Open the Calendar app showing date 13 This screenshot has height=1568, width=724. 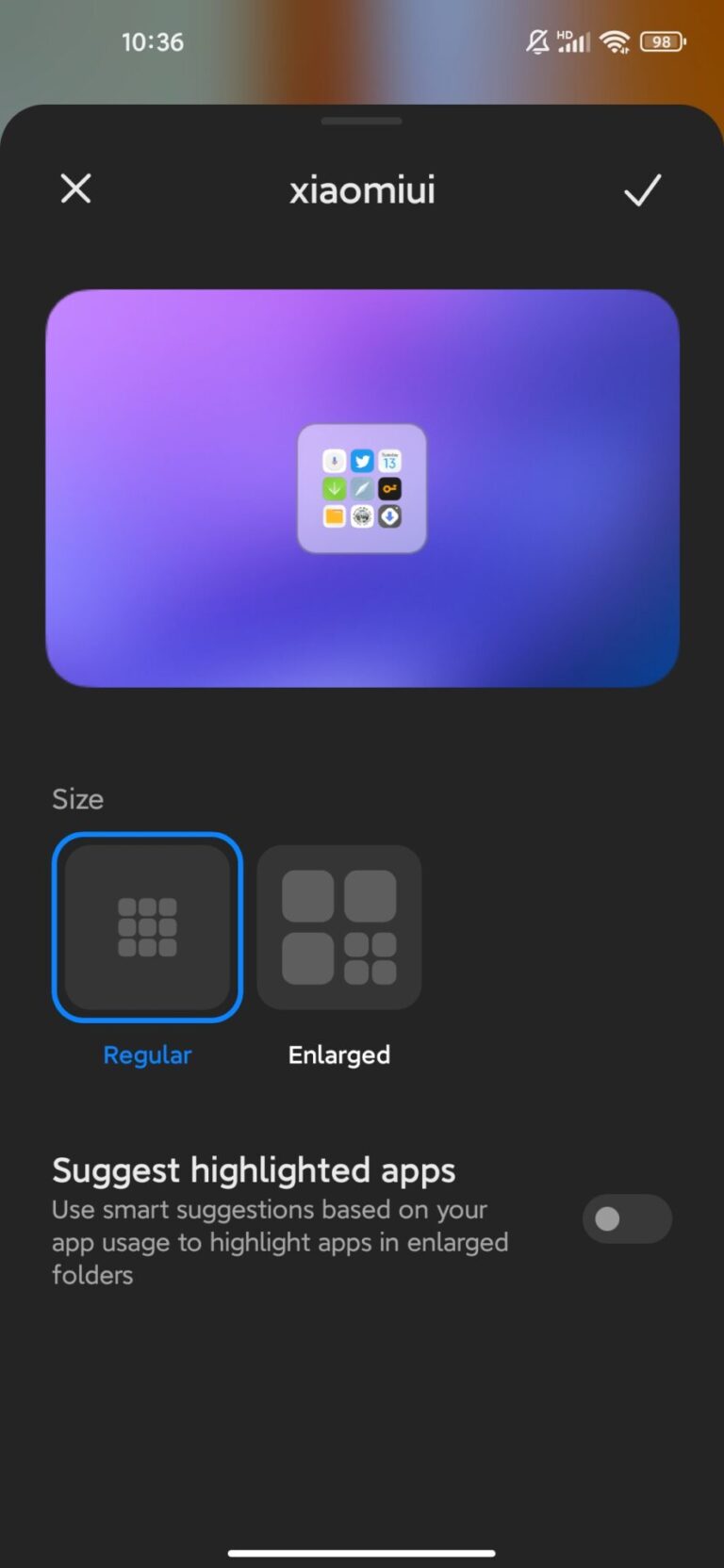[390, 461]
